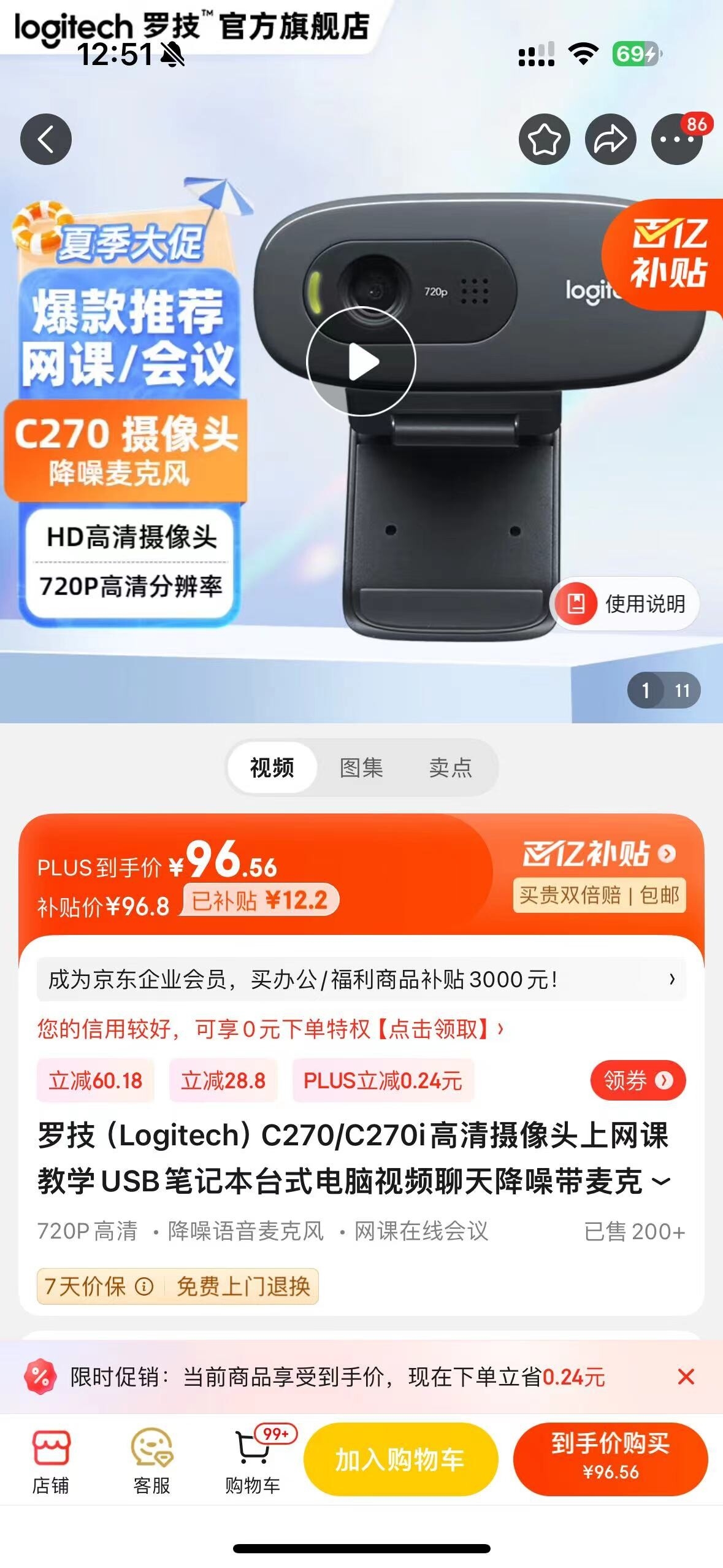Contact 客服 customer service
The image size is (723, 1568).
[151, 1460]
